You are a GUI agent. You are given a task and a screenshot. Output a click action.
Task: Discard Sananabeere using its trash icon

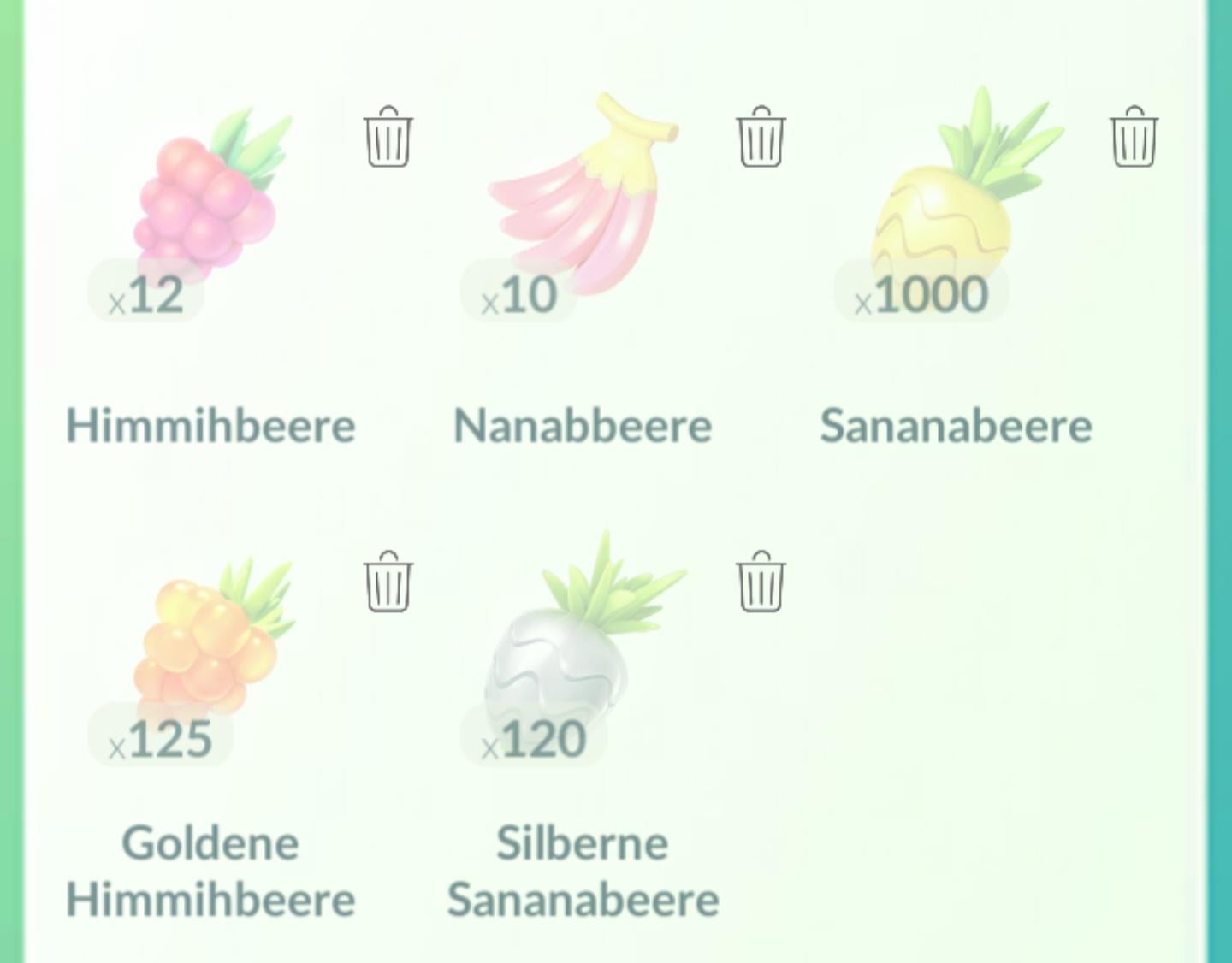pos(1134,138)
